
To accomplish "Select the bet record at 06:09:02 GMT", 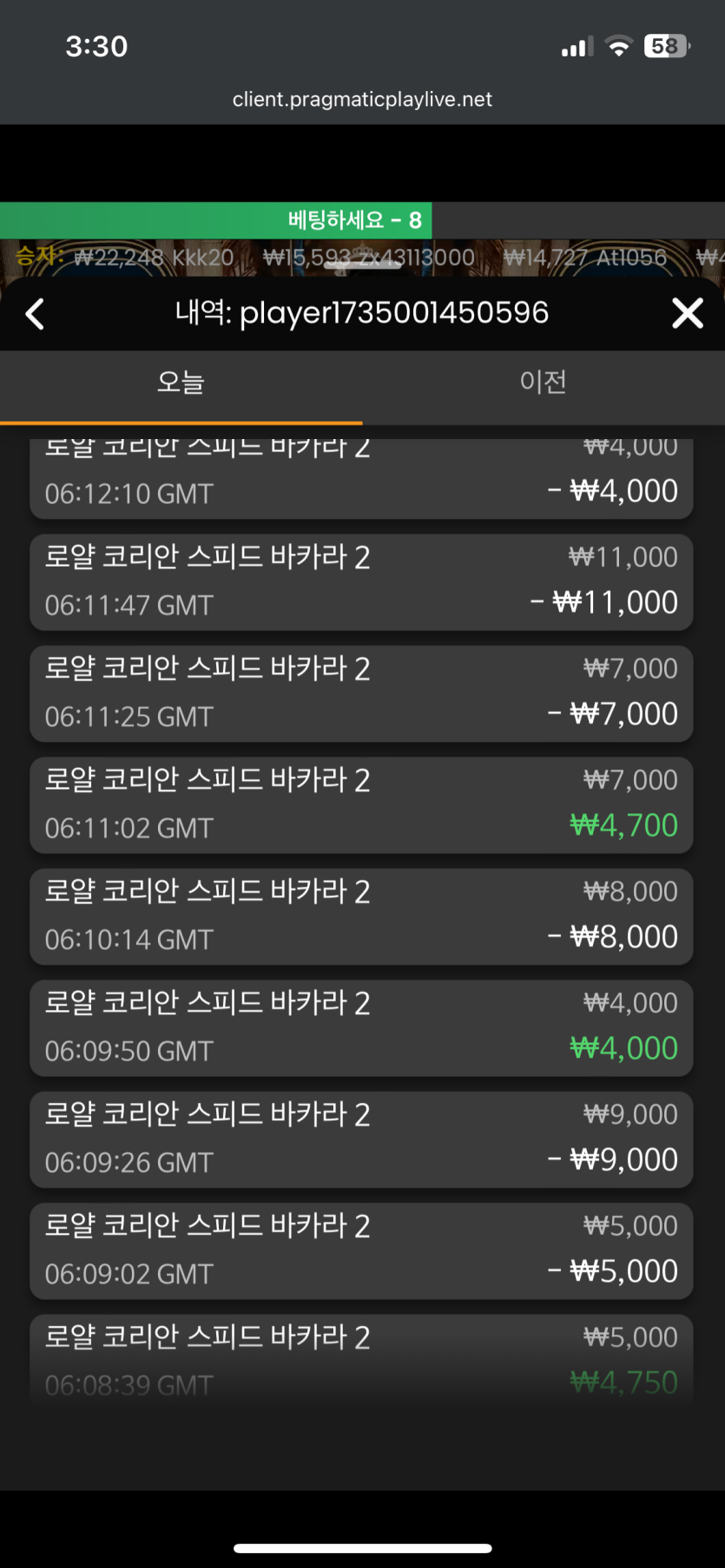I will (x=361, y=1250).
